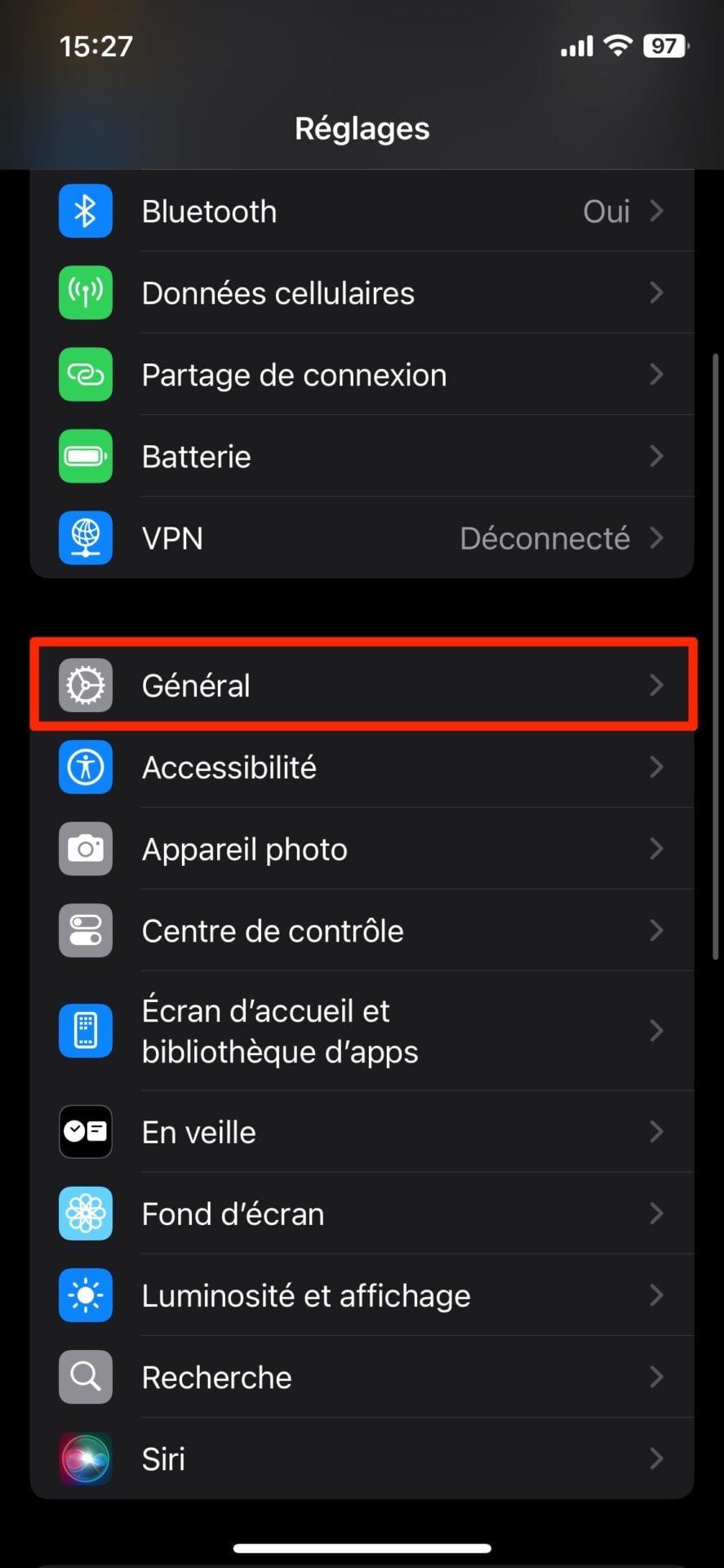Open VPN settings
724x1568 pixels.
point(362,538)
